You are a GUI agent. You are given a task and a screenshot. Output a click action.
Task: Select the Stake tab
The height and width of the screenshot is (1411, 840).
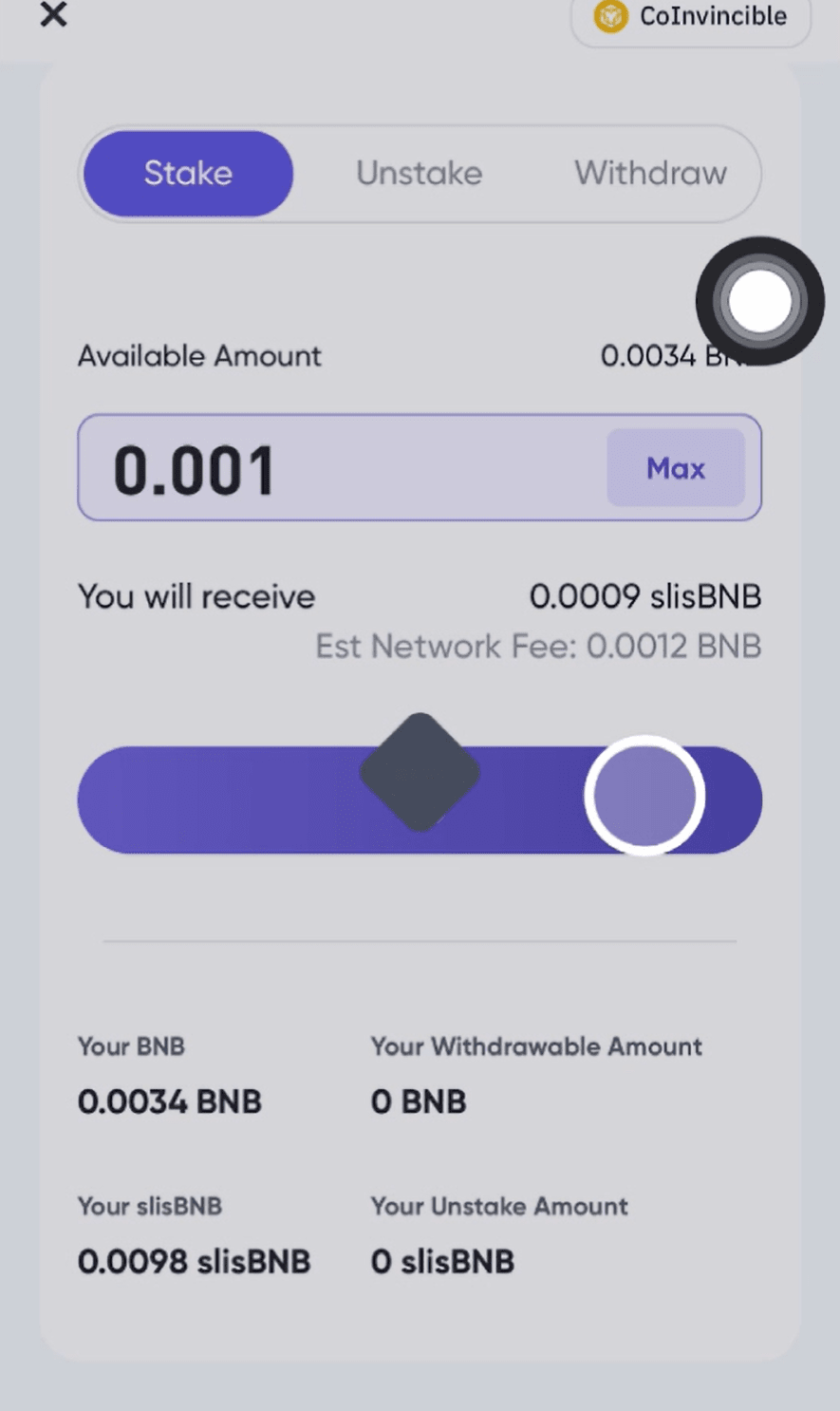coord(188,174)
